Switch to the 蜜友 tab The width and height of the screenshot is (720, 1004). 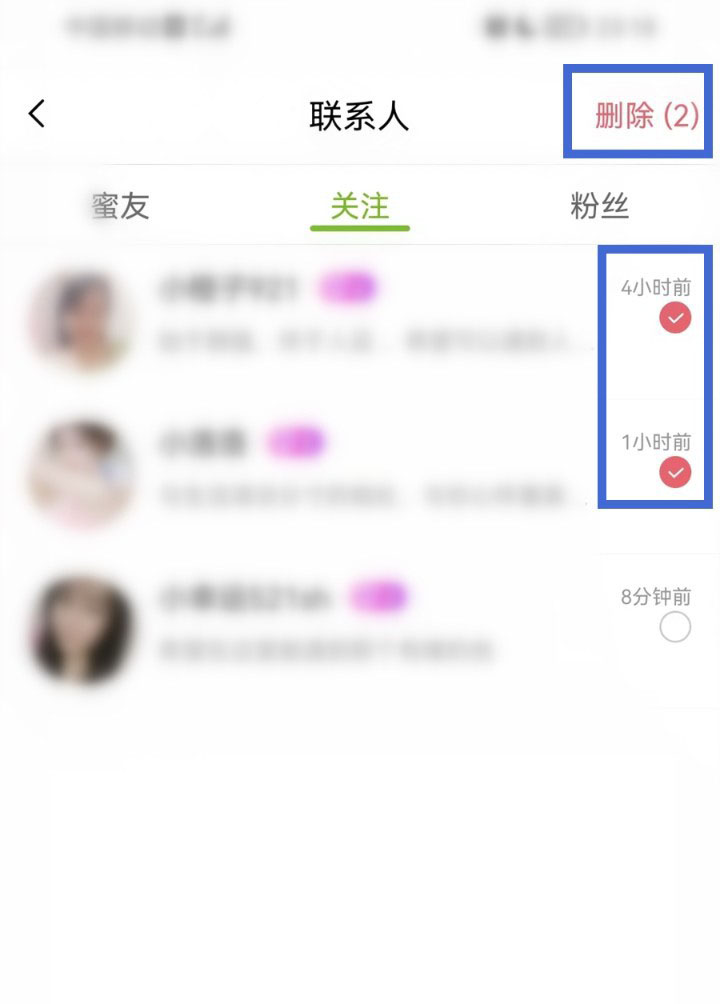pyautogui.click(x=120, y=206)
